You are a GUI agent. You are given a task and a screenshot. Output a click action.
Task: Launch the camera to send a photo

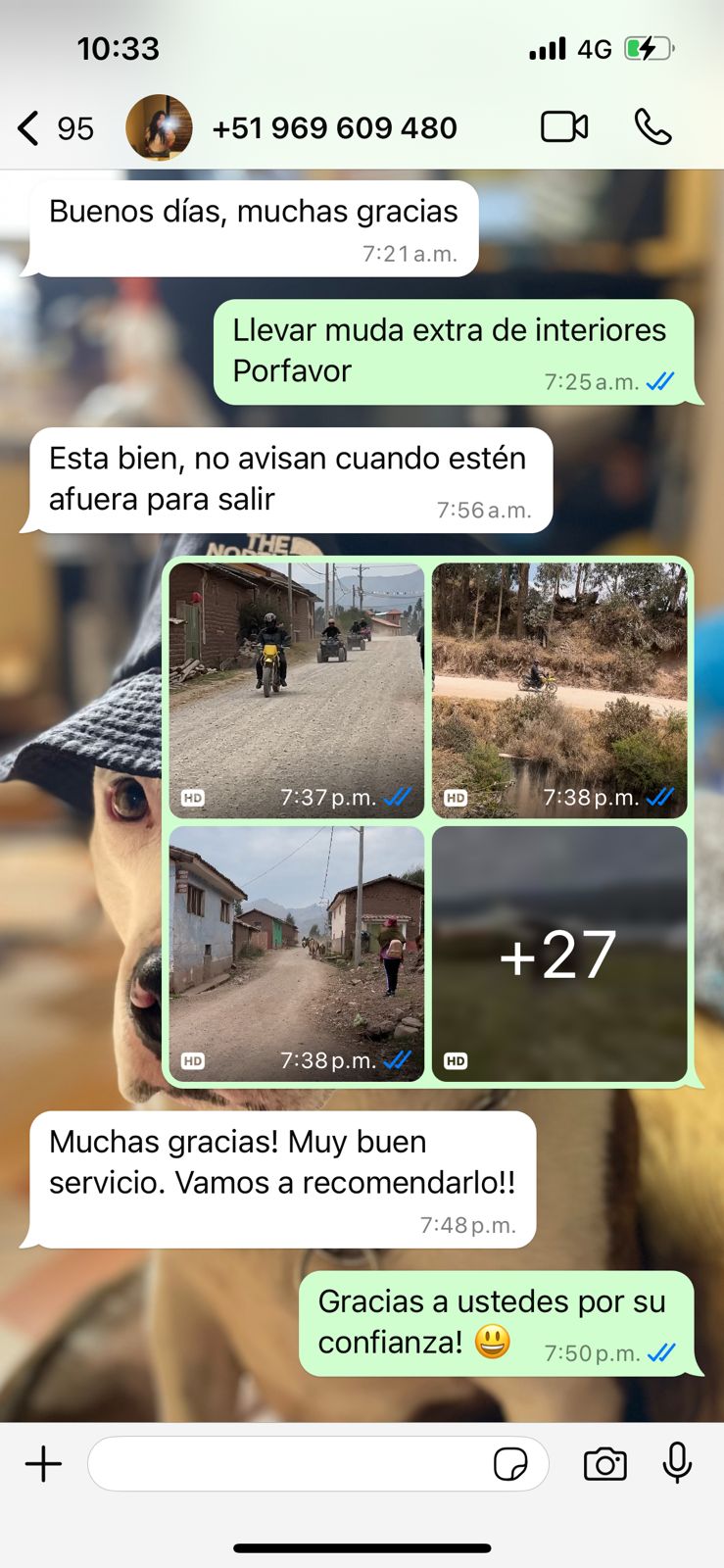point(604,1464)
